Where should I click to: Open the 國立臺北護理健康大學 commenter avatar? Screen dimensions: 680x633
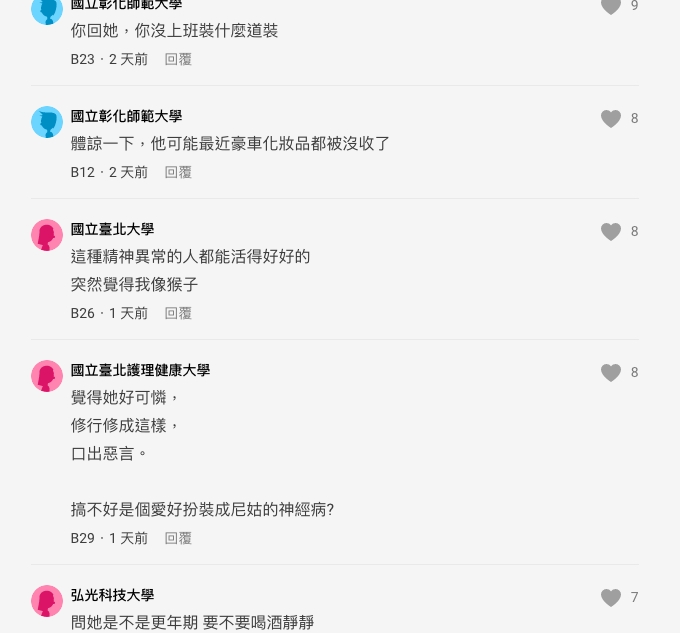[x=47, y=376]
